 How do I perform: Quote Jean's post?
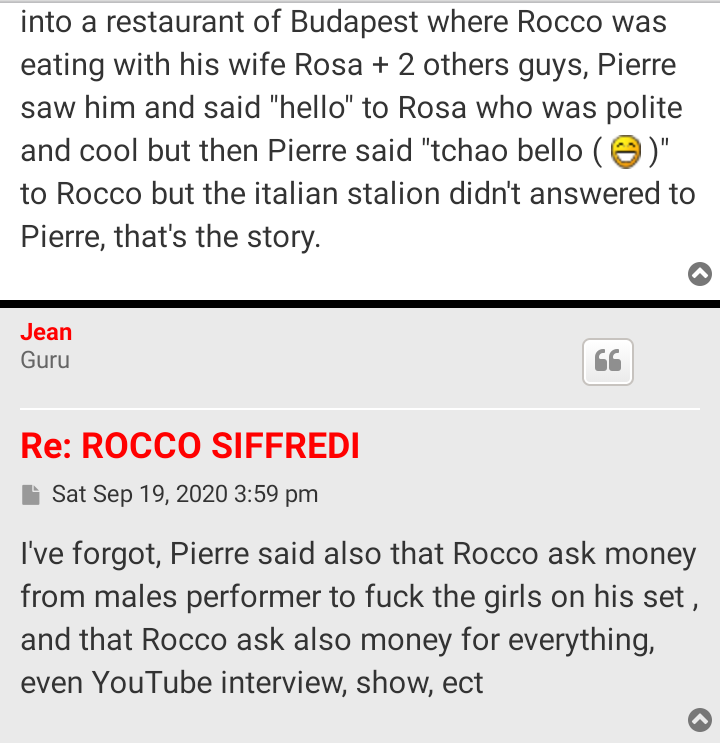(608, 361)
